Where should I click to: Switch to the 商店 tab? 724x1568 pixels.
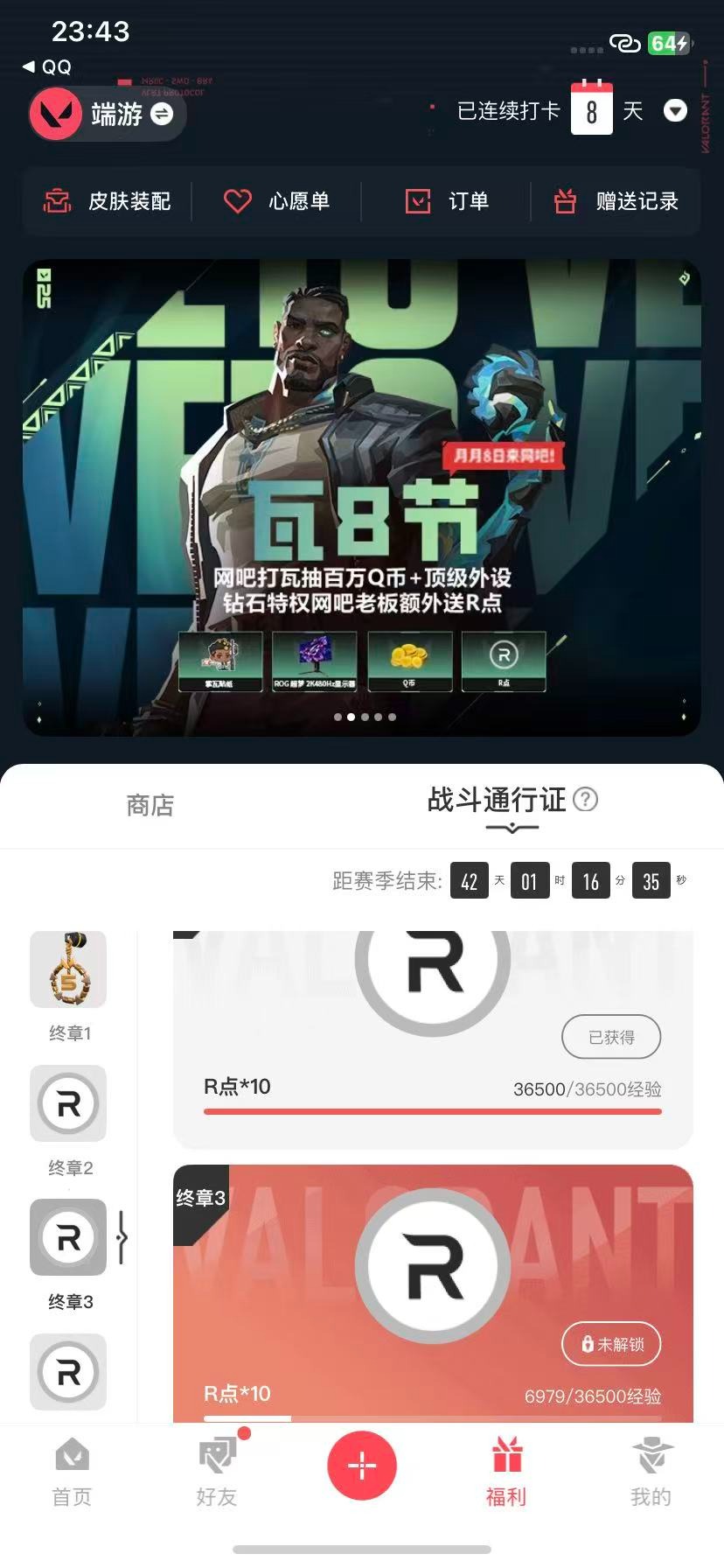point(150,805)
